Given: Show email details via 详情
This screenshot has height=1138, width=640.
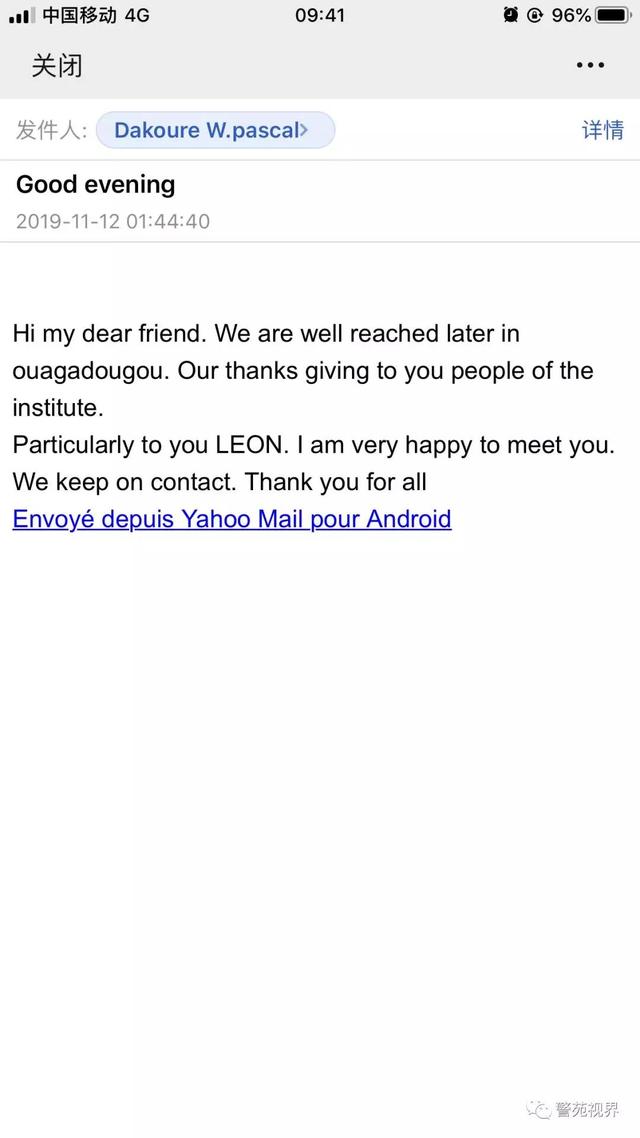Looking at the screenshot, I should pyautogui.click(x=602, y=130).
